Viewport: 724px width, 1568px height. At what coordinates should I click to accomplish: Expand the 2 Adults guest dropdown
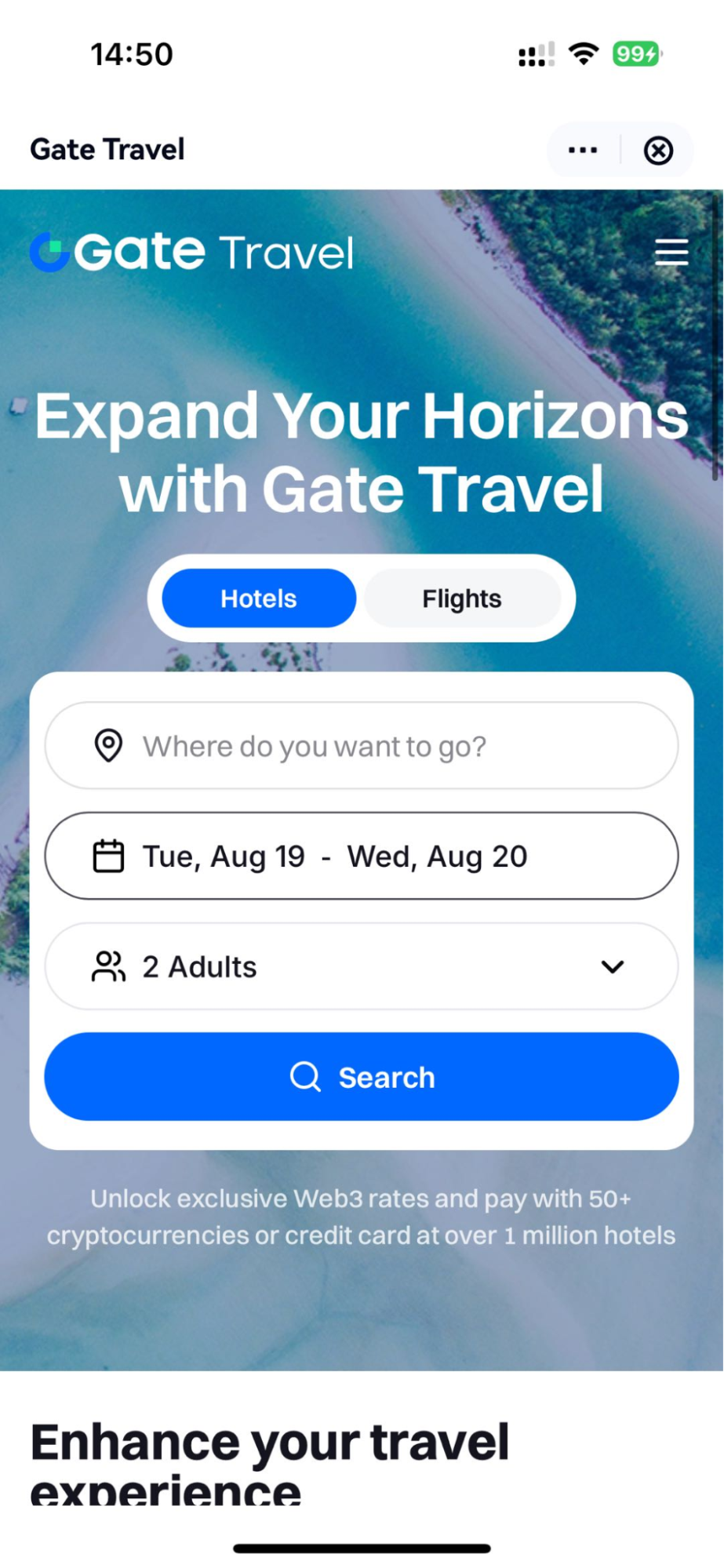point(361,966)
